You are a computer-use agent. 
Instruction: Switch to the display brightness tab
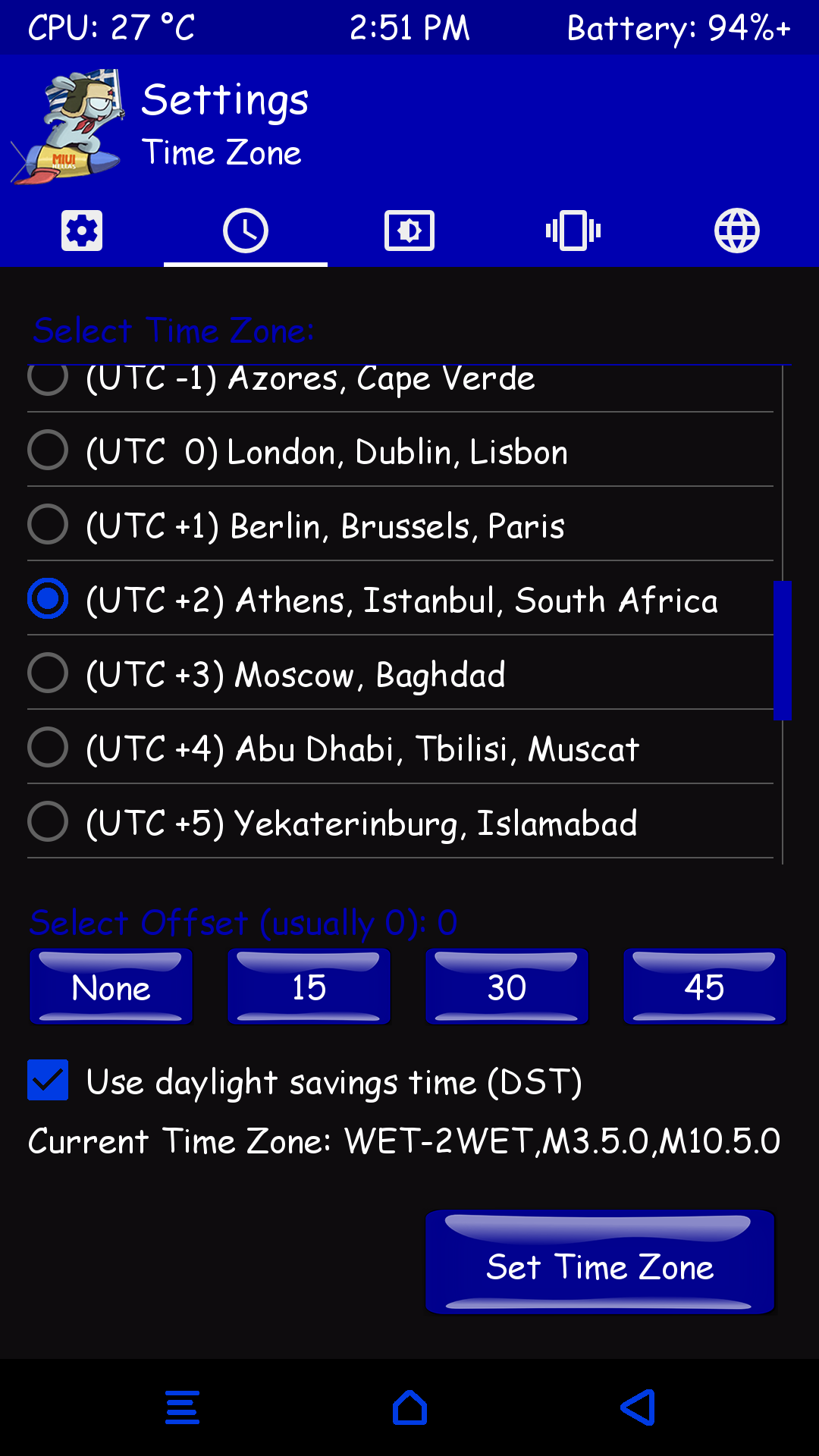point(409,231)
